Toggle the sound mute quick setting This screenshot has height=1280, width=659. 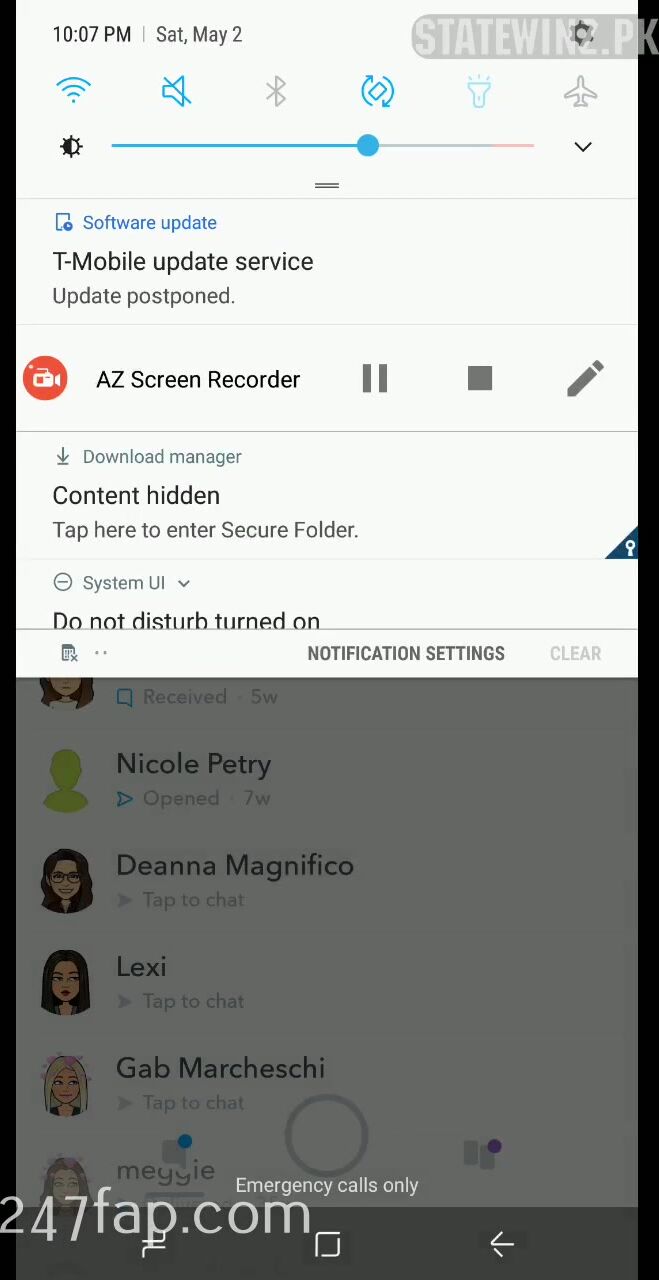click(x=175, y=91)
